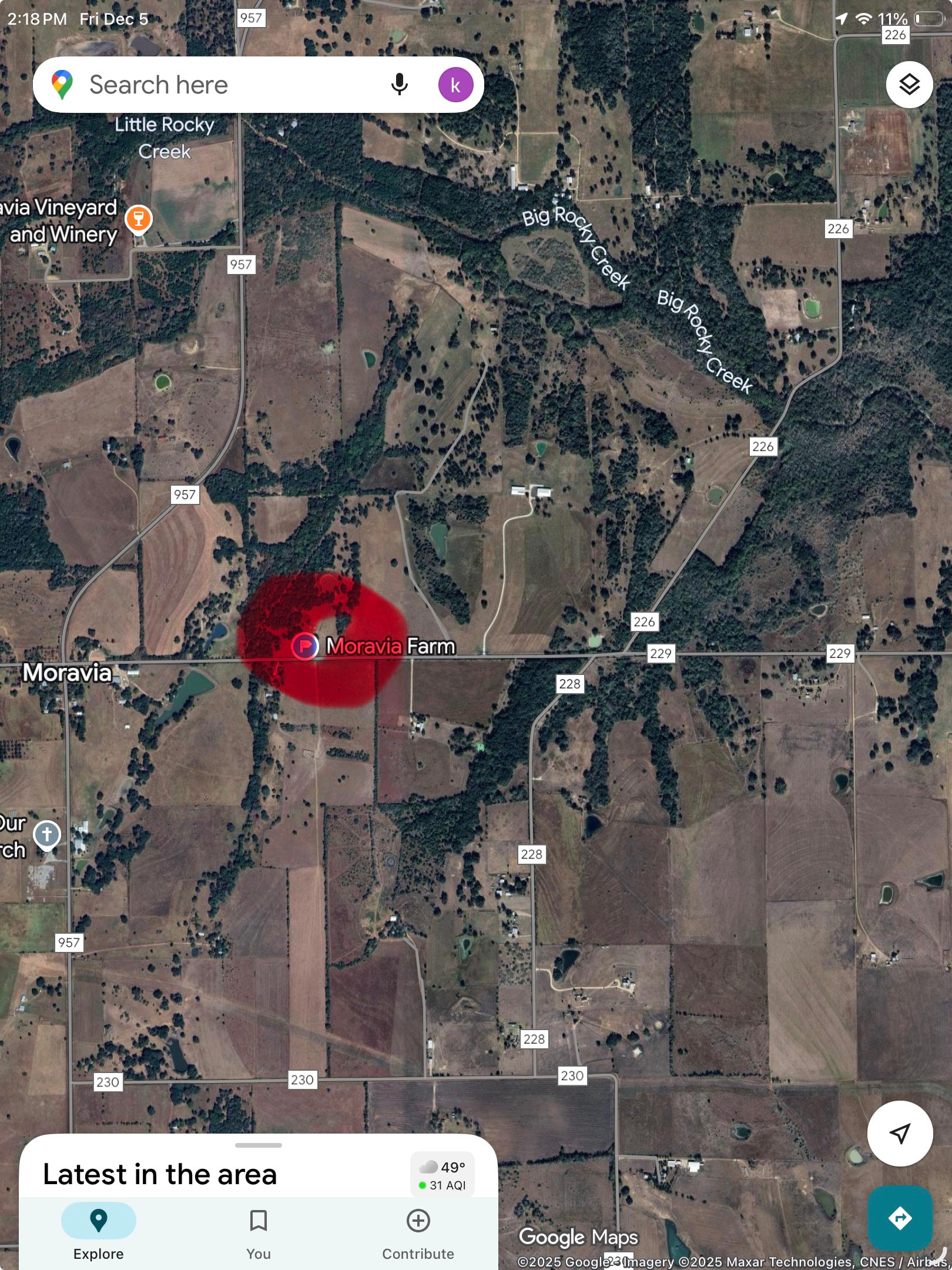
Task: Open the weather and AQI chip
Action: point(443,1175)
